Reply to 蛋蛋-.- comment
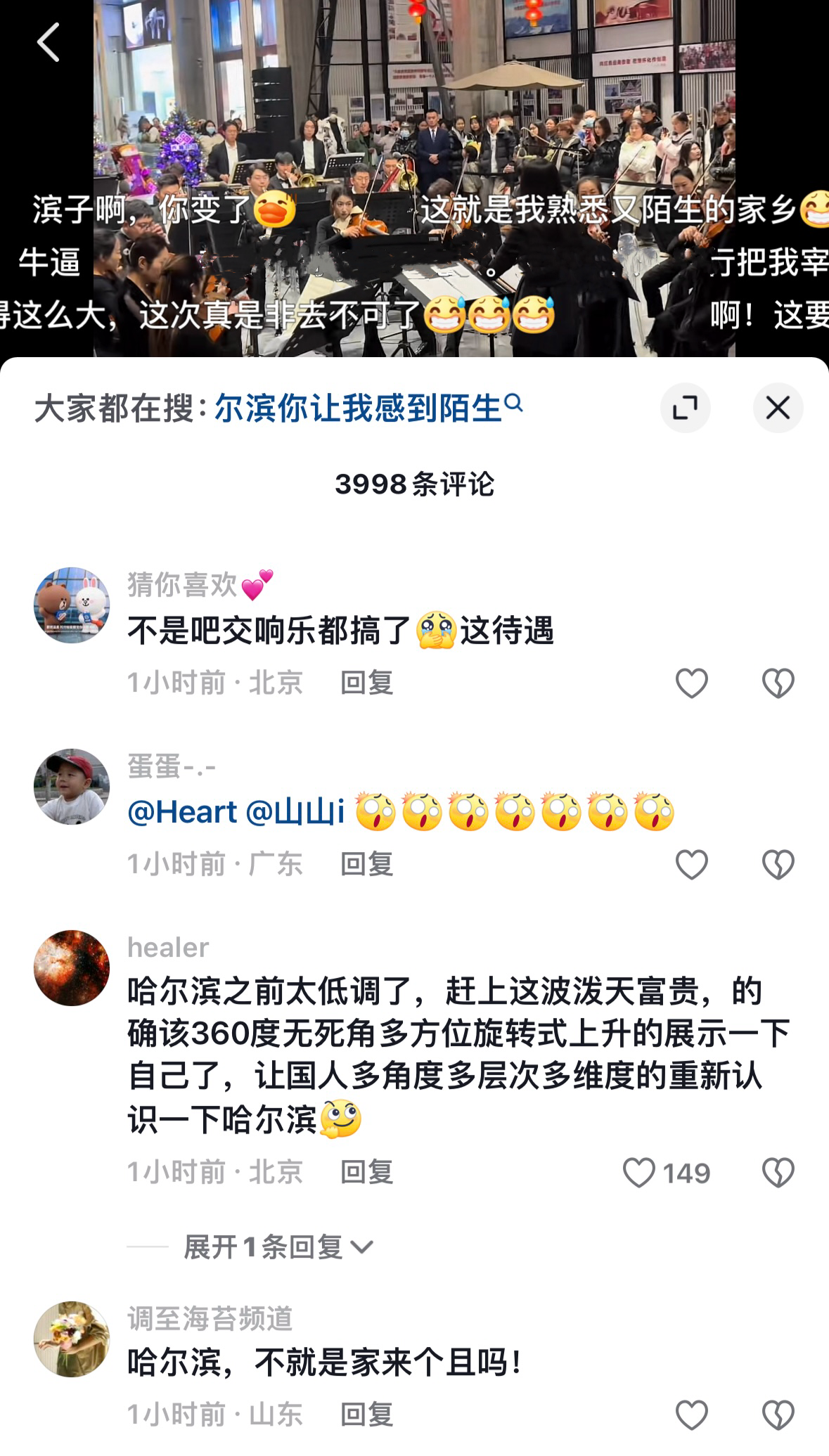The image size is (829, 1456). pyautogui.click(x=366, y=864)
